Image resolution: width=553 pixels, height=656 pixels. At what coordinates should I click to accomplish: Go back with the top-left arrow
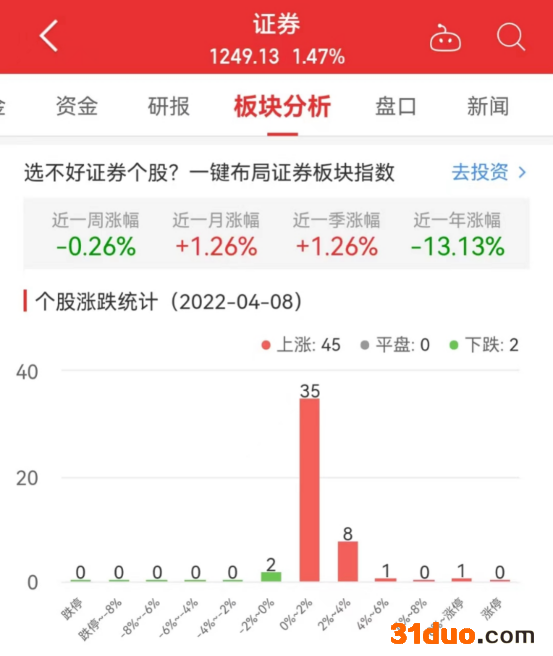(49, 36)
